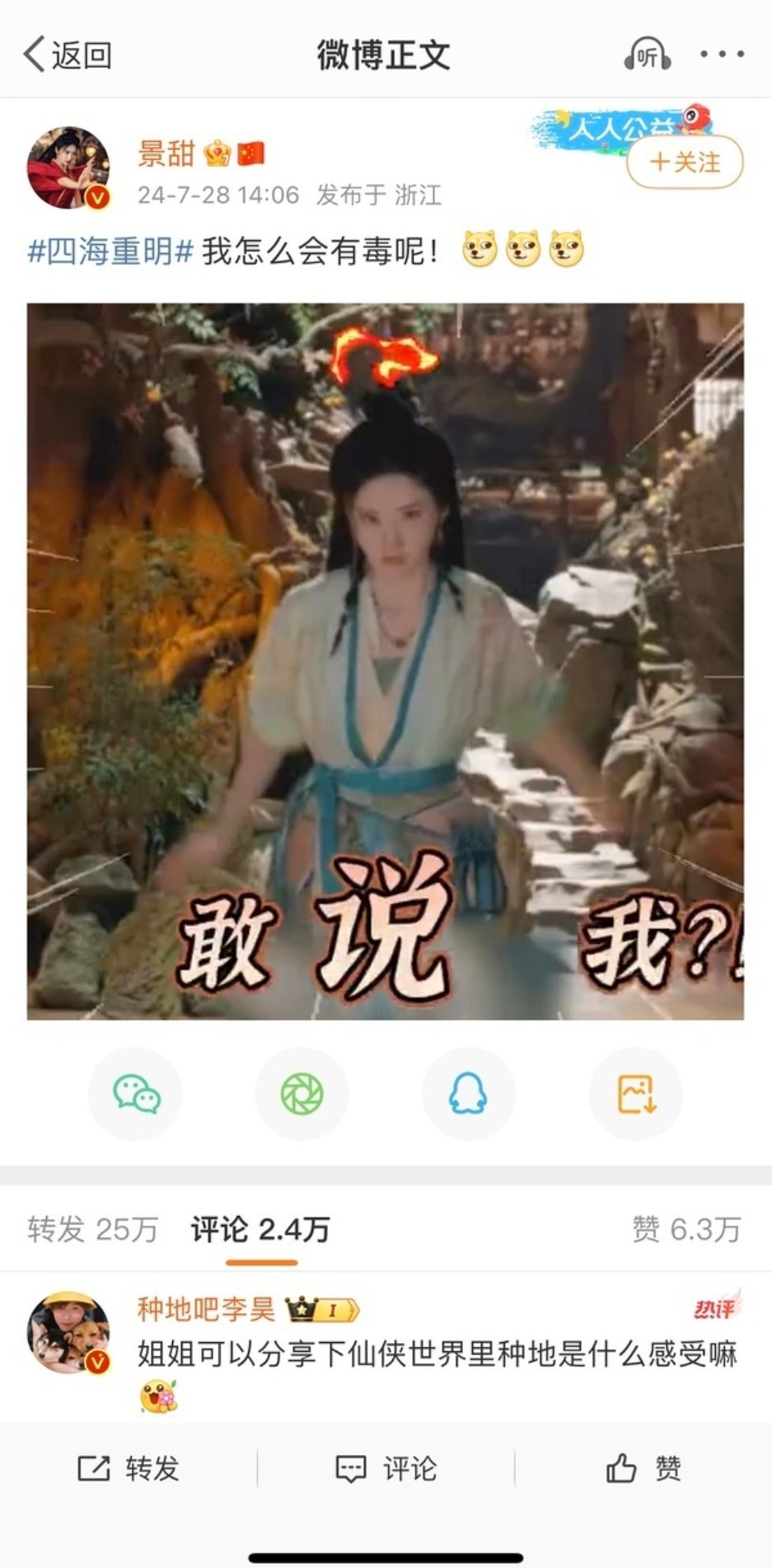Click the save image icon

(635, 1094)
